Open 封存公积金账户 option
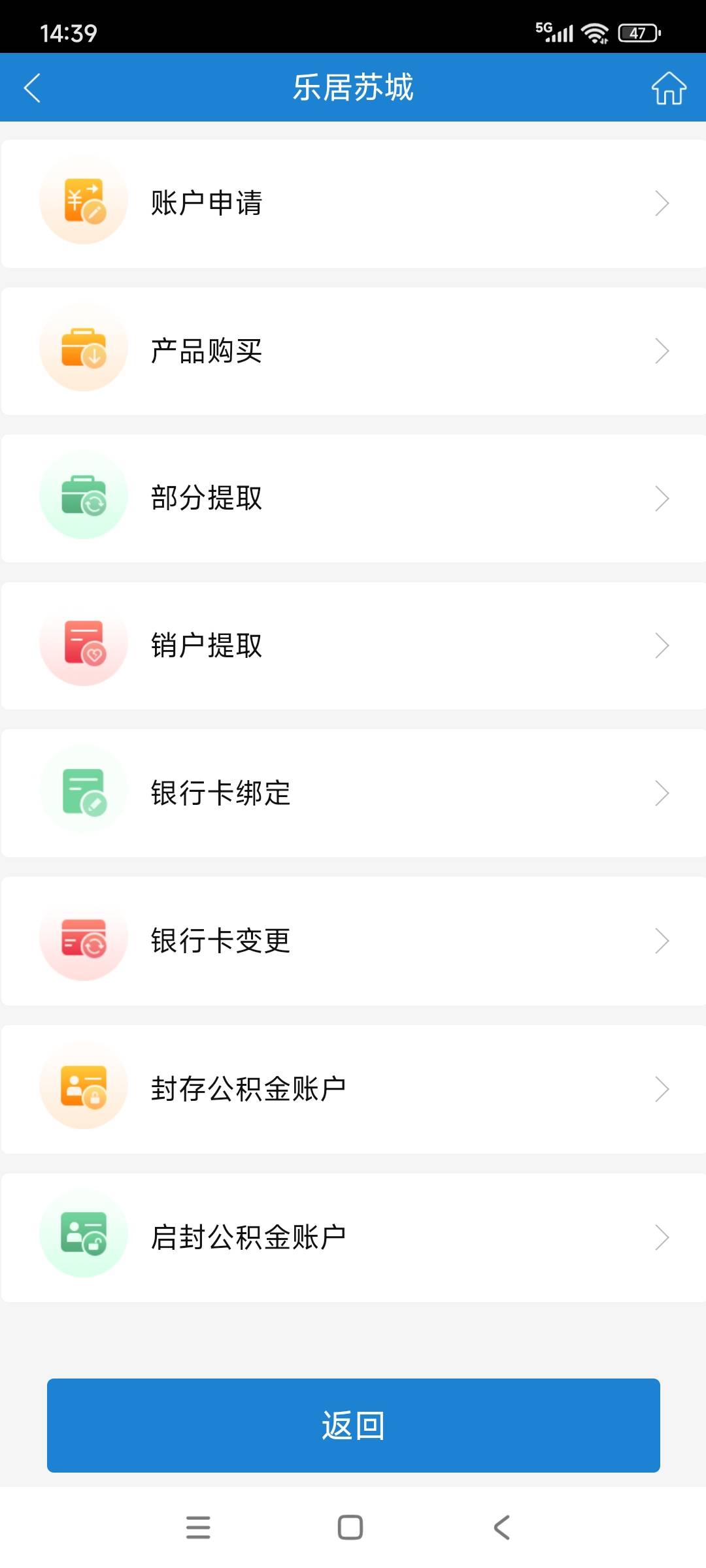 click(x=353, y=1089)
